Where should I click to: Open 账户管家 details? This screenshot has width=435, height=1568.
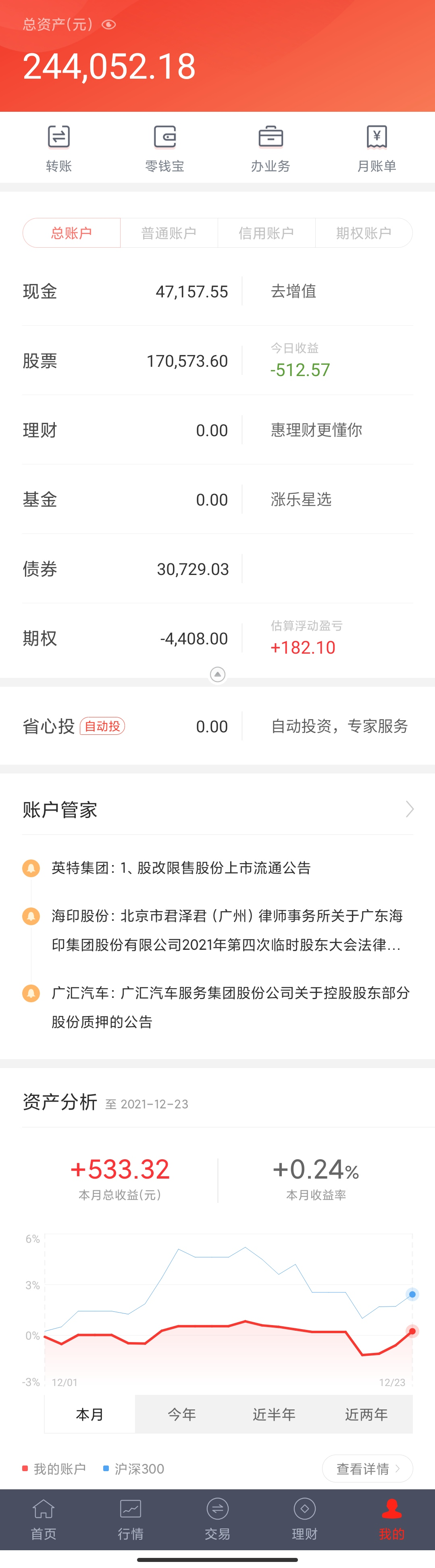point(217,809)
